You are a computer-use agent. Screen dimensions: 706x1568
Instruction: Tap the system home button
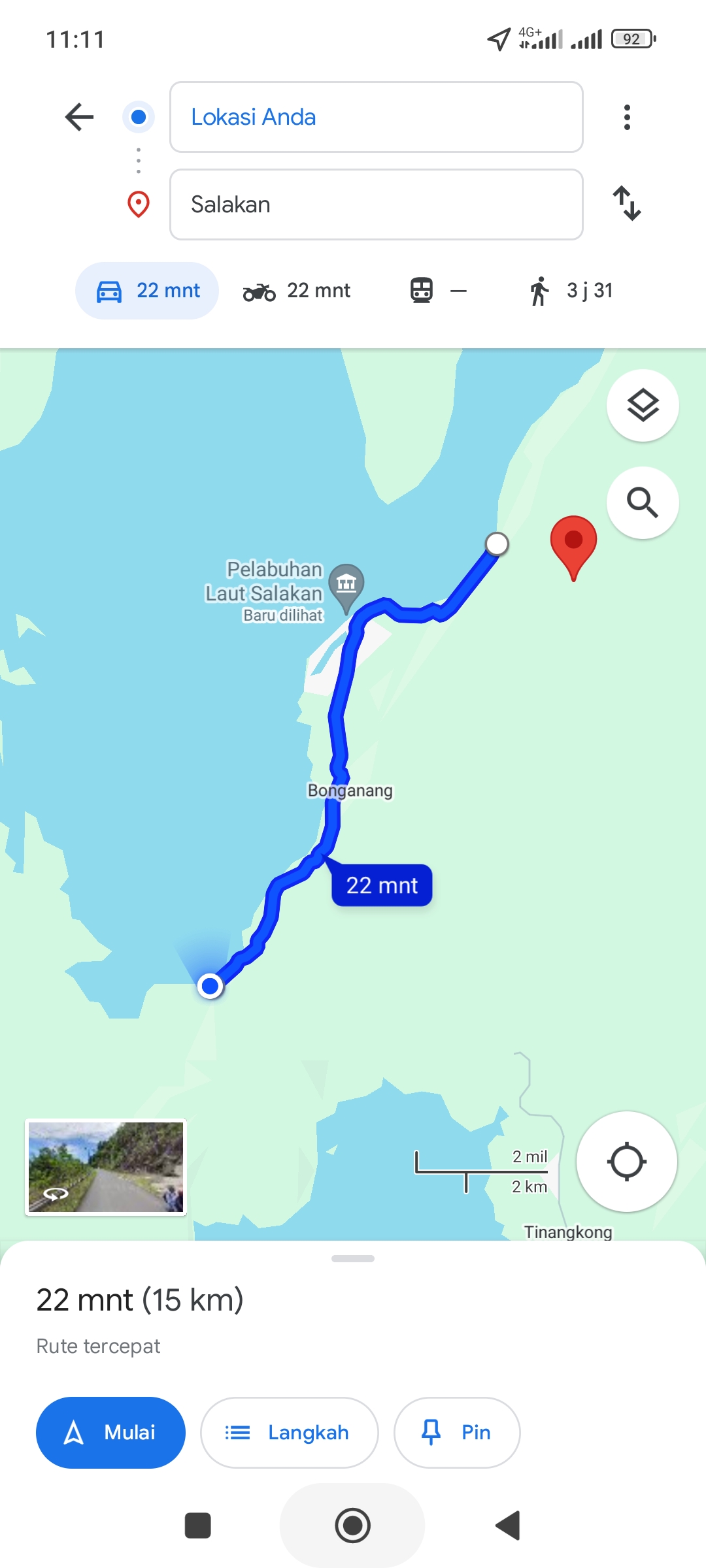point(353,1526)
